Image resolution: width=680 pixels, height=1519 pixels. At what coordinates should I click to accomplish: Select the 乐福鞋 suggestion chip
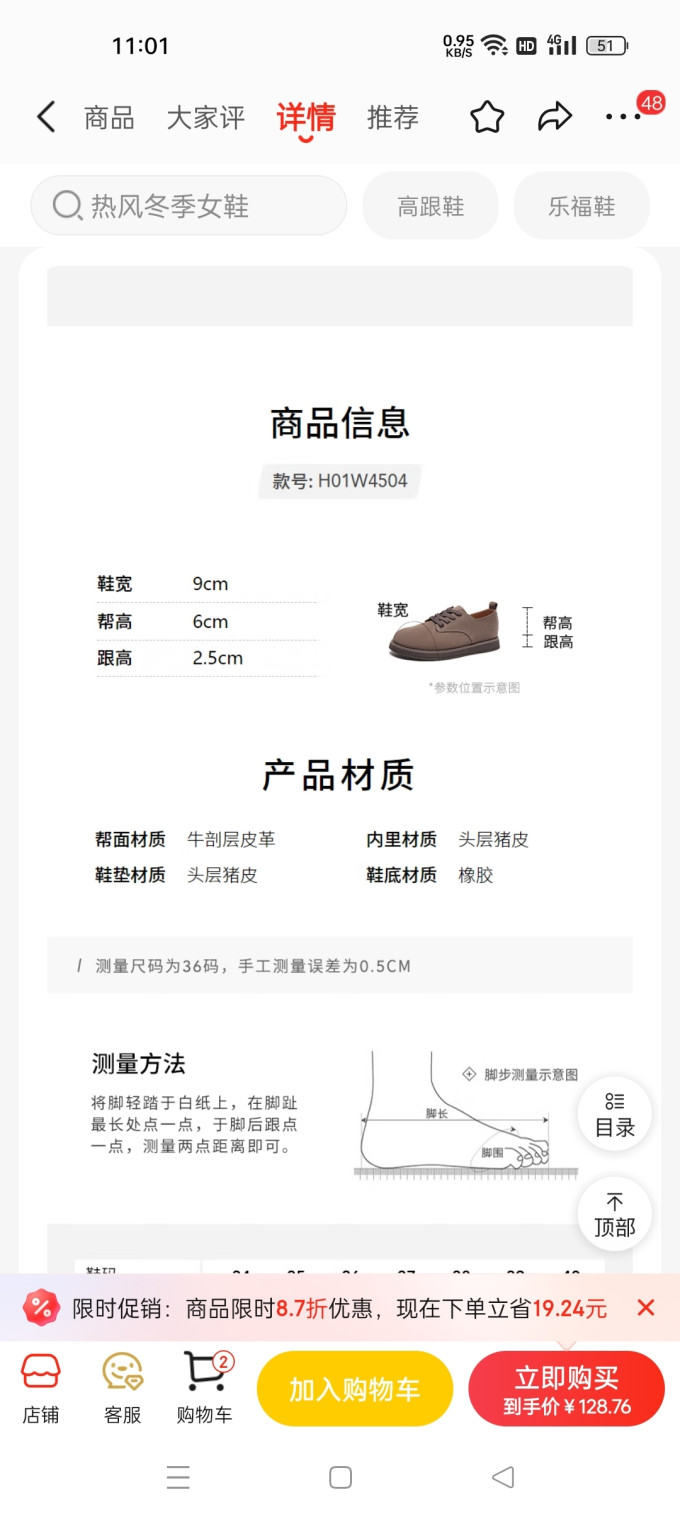(581, 206)
